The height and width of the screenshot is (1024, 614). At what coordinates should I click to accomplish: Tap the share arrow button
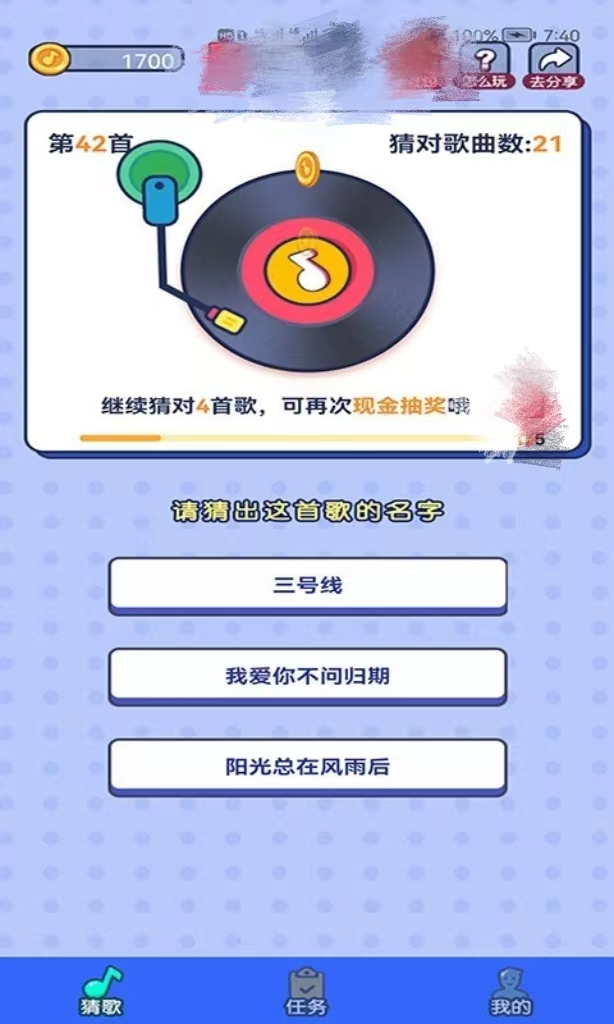554,66
